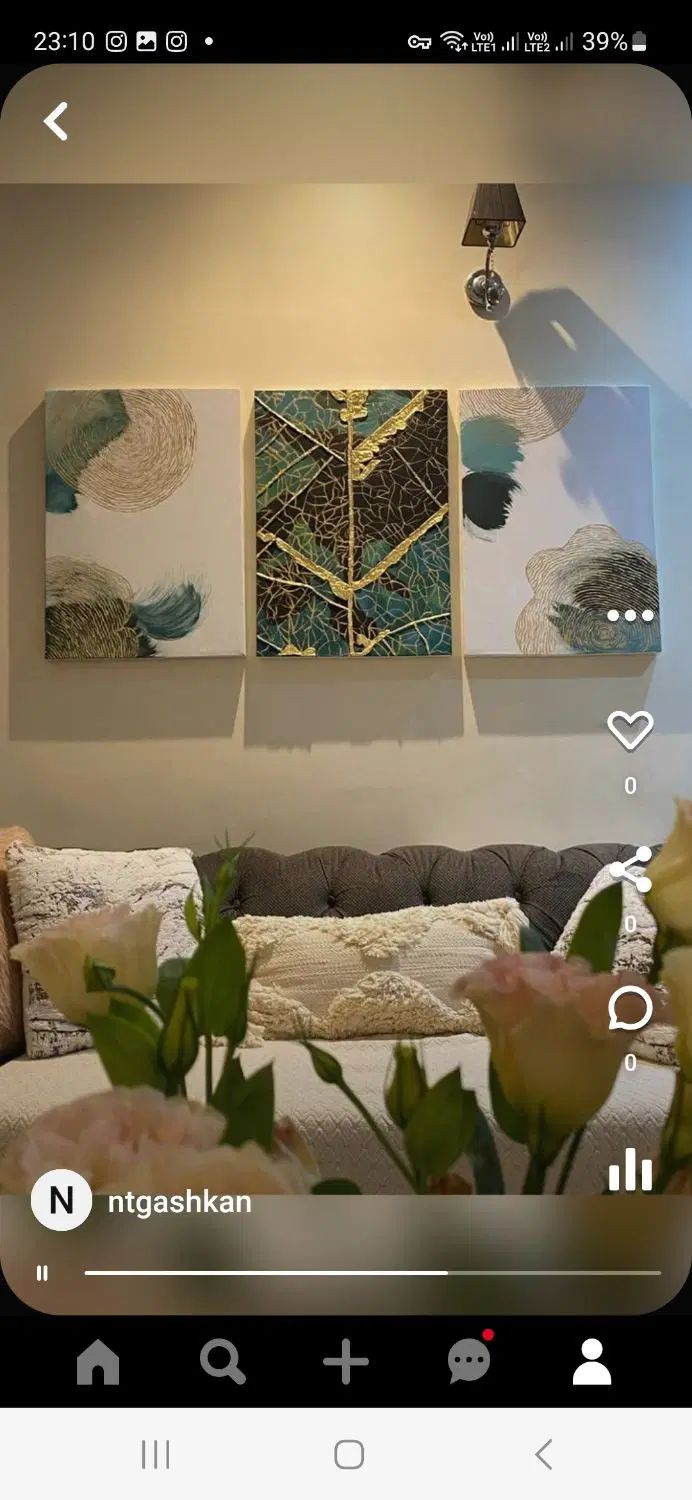Viewport: 692px width, 1500px height.
Task: Pause the video playback
Action: pos(42,1273)
